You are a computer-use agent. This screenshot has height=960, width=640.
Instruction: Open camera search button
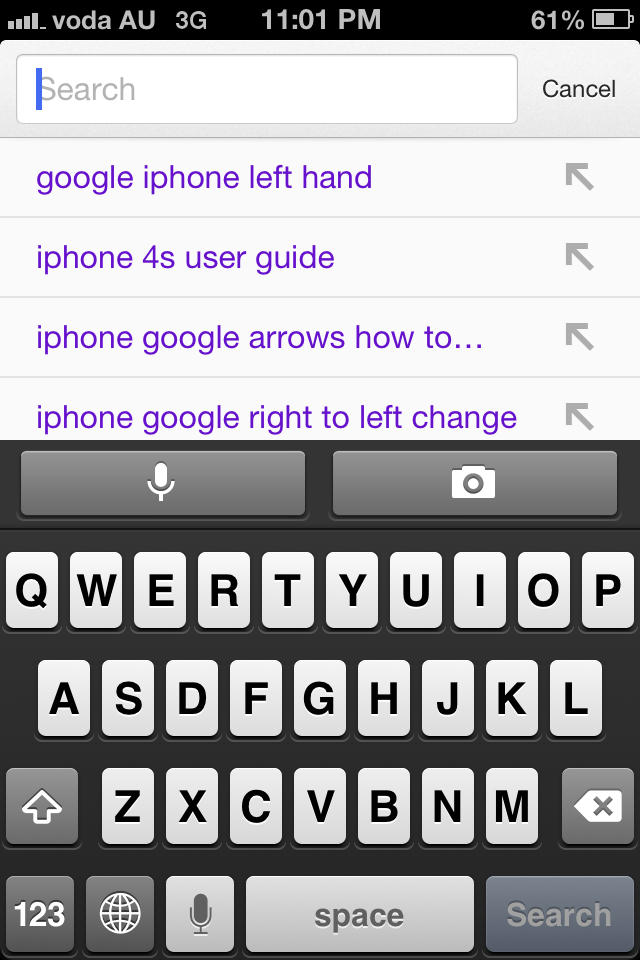475,483
